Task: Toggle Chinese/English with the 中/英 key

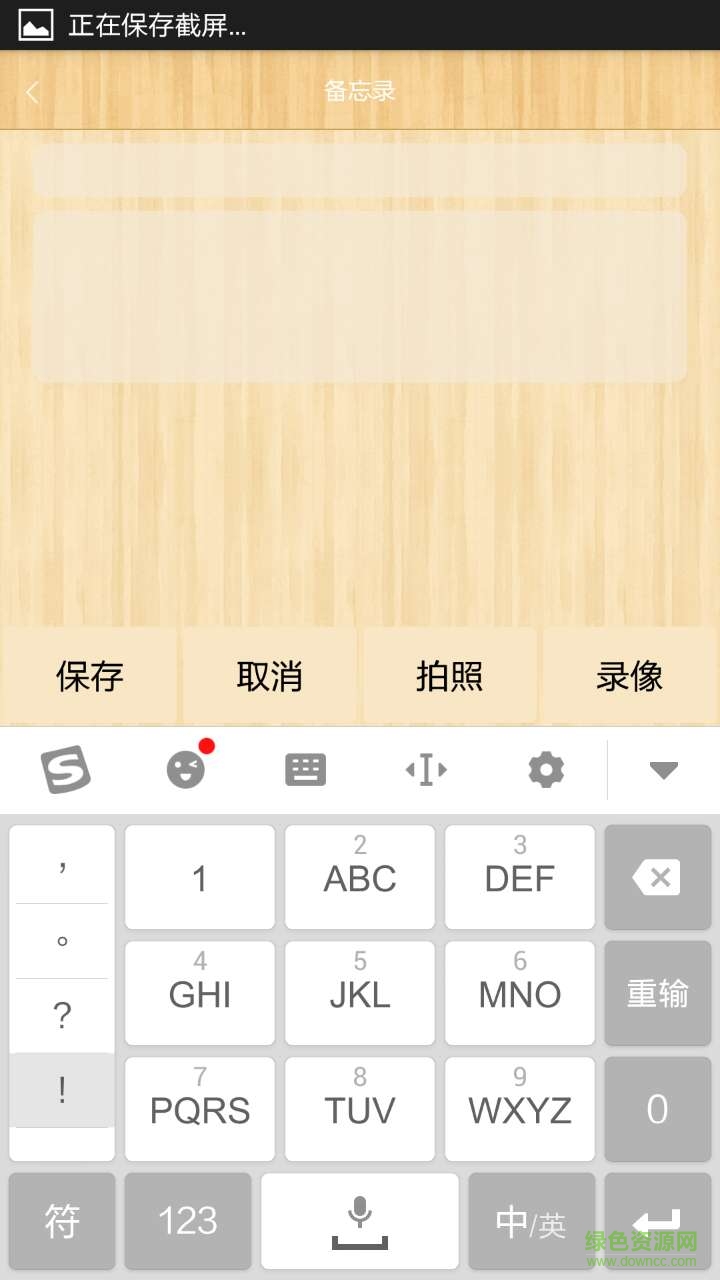Action: pos(531,1221)
